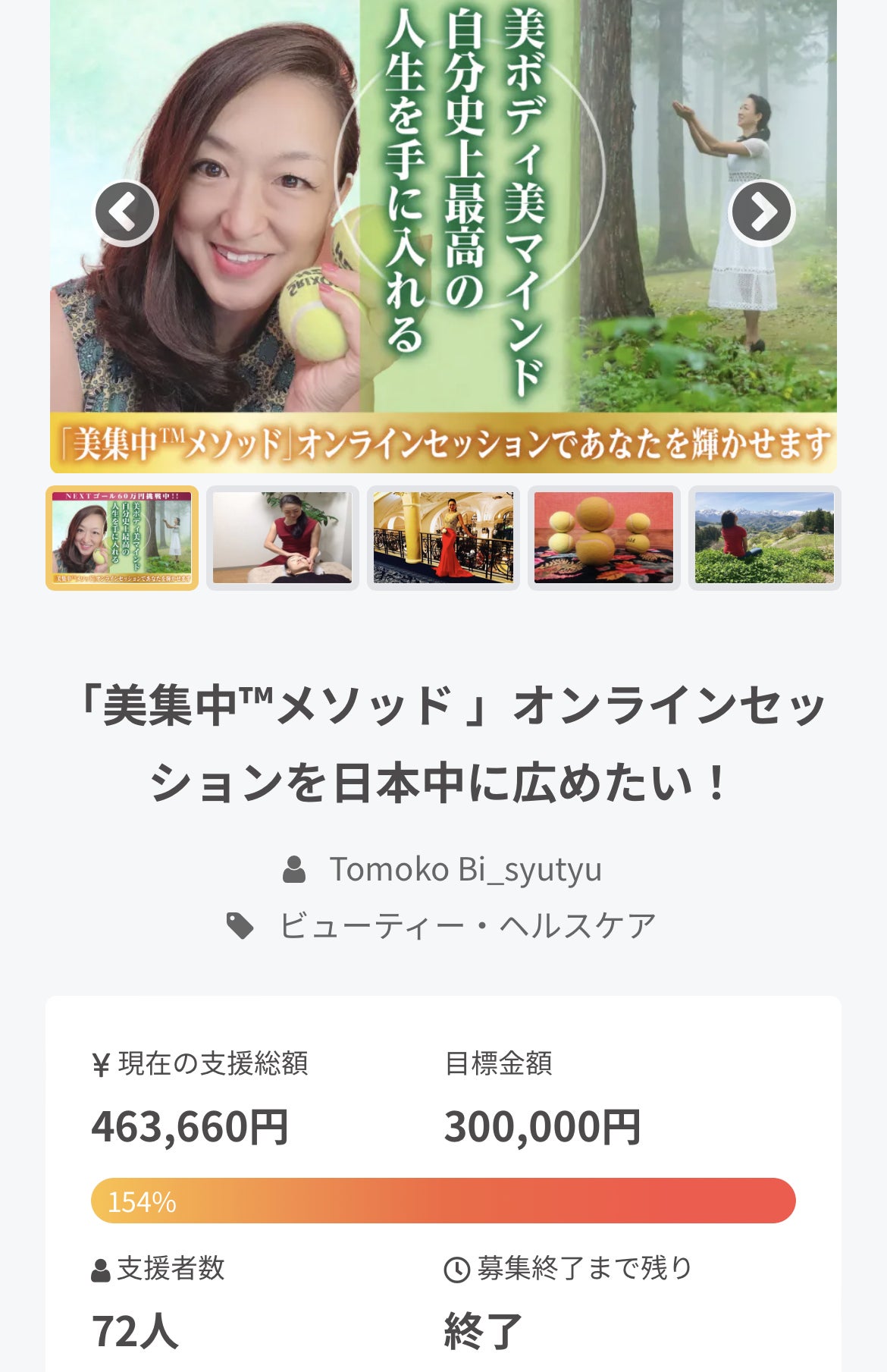Select the mountain meadow thumbnail

pyautogui.click(x=764, y=538)
